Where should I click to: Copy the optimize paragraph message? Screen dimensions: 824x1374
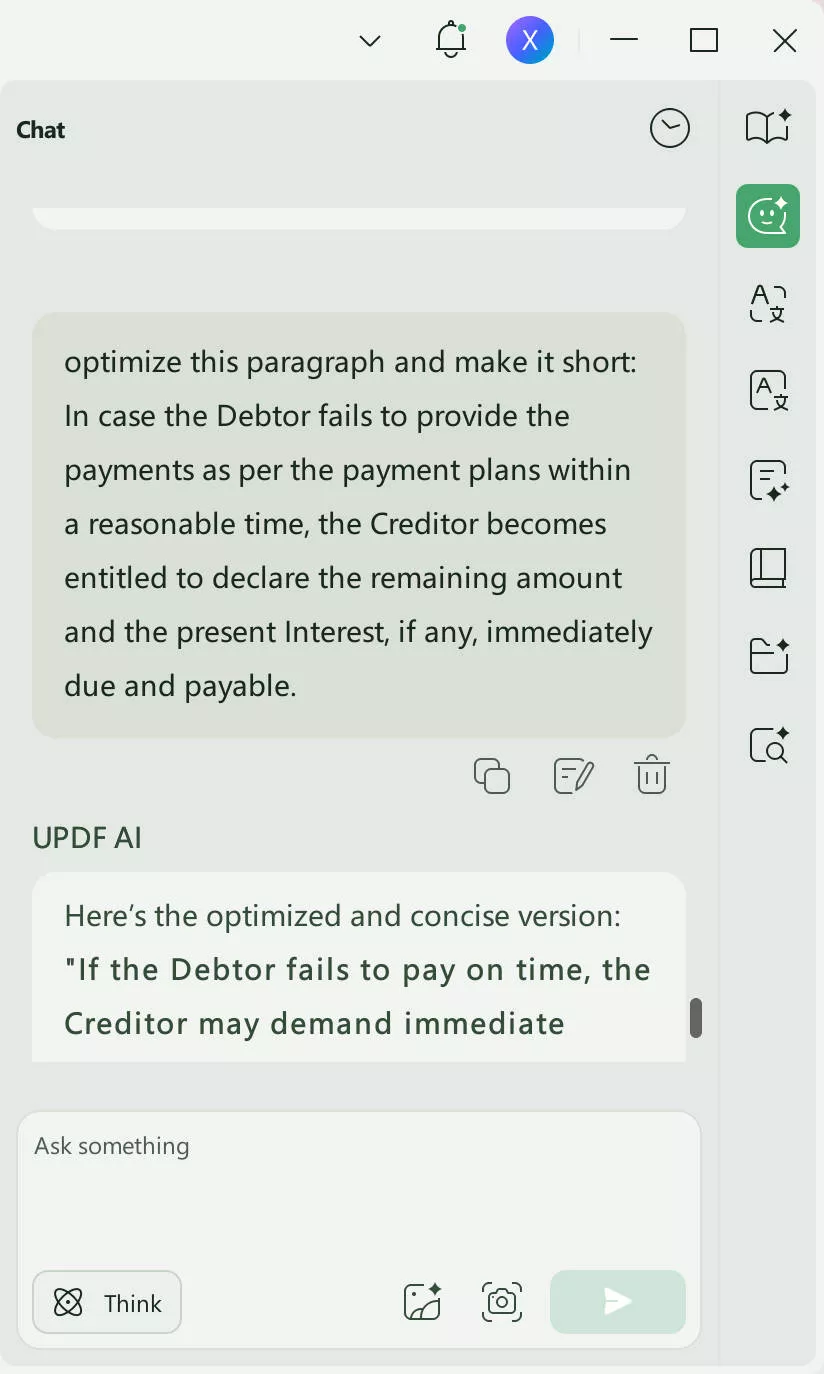click(492, 776)
